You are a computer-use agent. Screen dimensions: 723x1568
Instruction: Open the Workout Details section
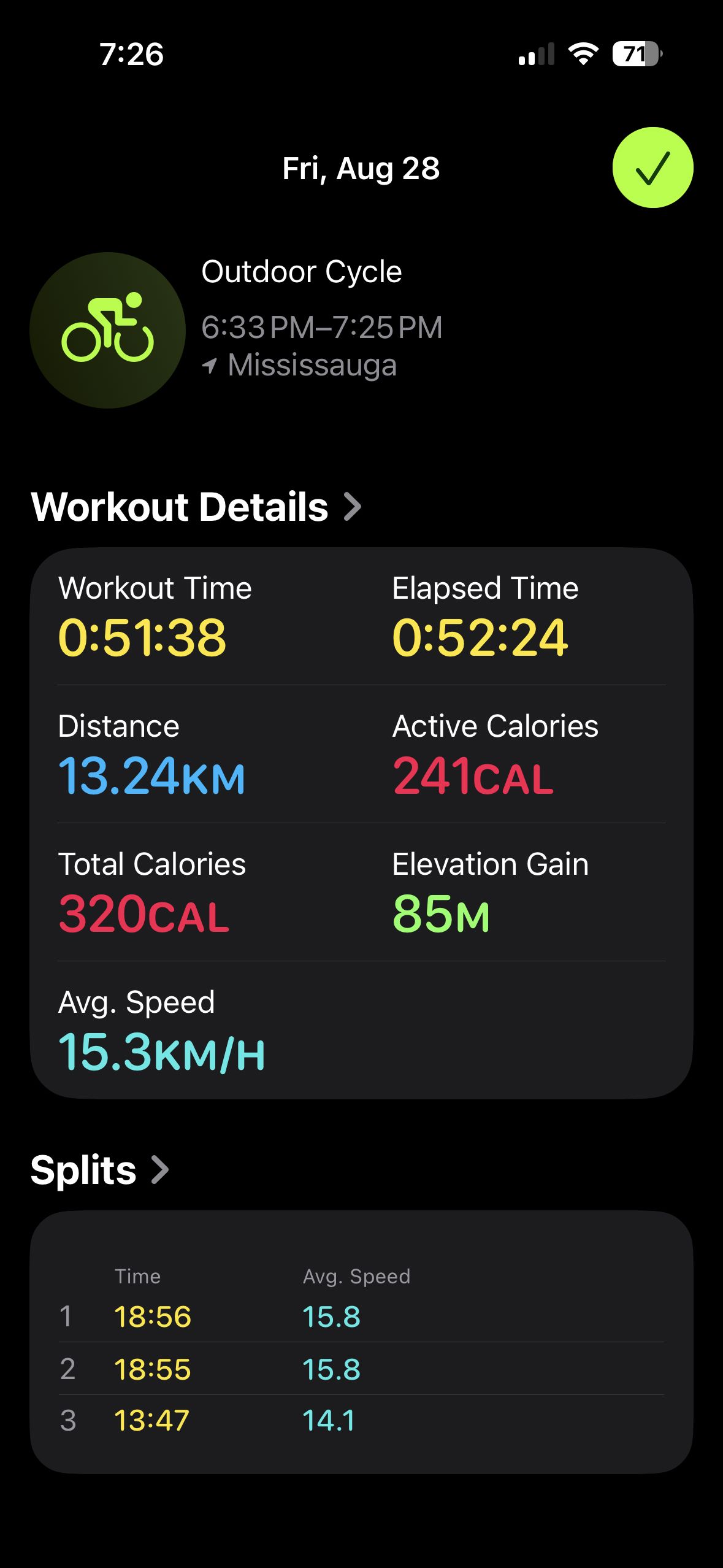coord(196,507)
